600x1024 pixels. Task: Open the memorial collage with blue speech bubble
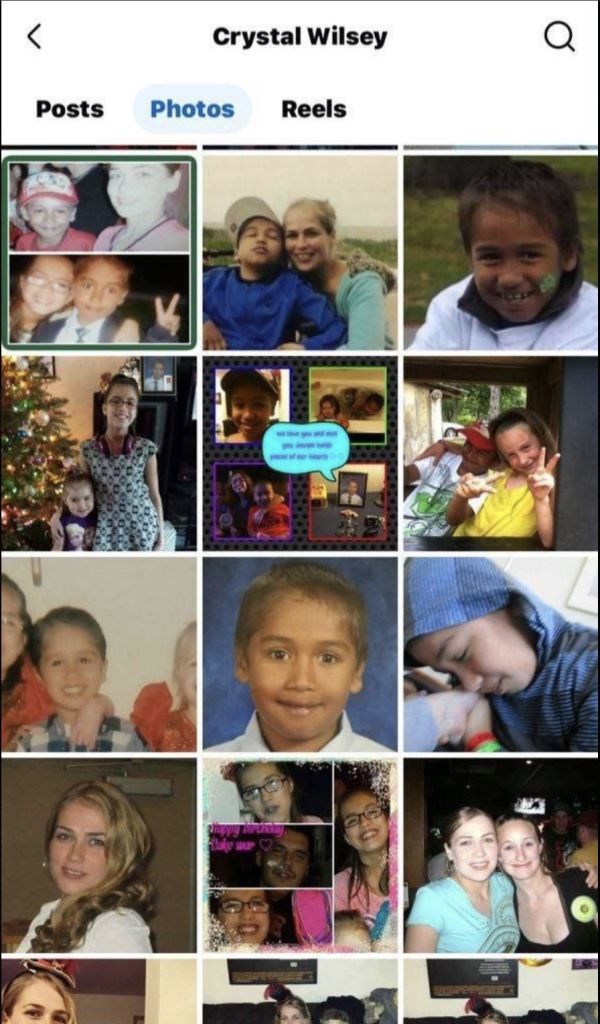point(300,453)
